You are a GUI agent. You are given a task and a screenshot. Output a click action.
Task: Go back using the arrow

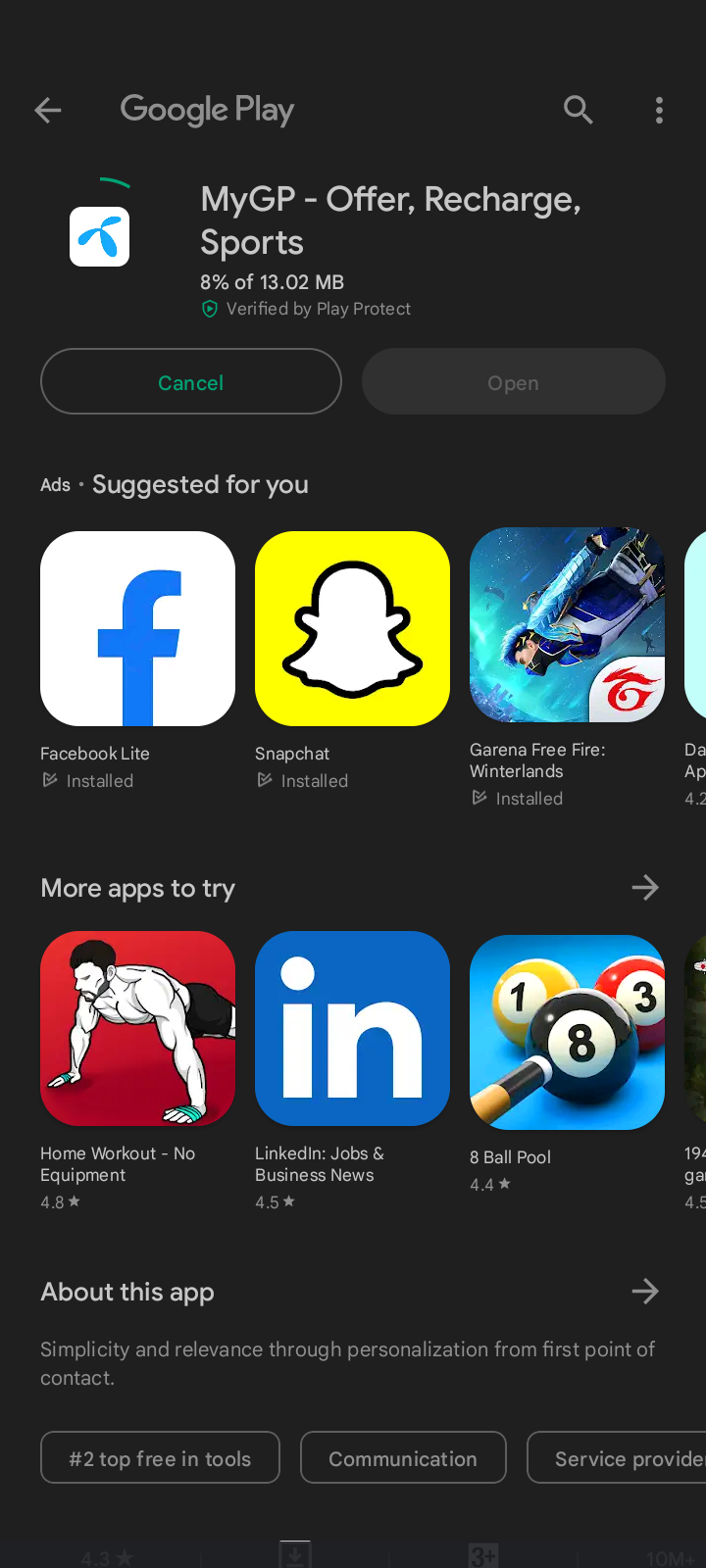click(x=48, y=111)
